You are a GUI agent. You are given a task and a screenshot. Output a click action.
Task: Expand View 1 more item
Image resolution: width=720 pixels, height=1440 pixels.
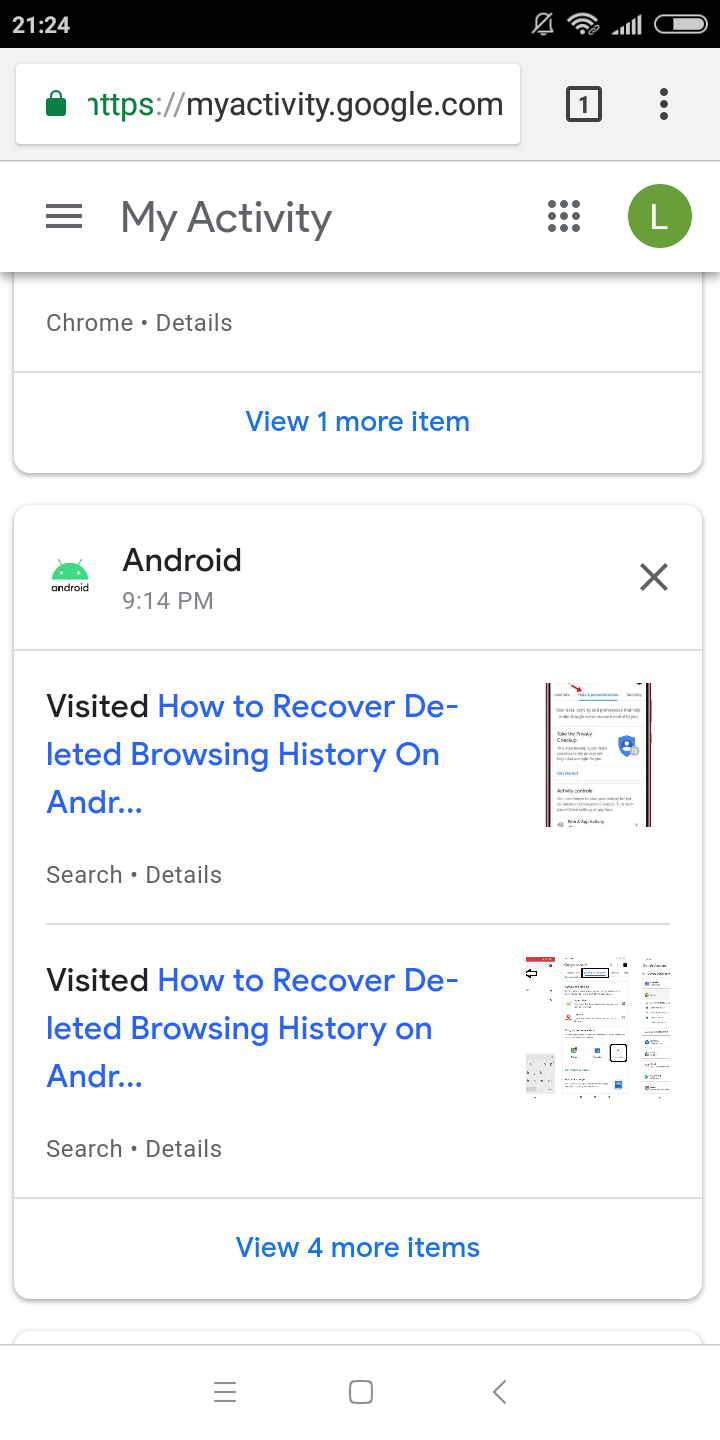(x=357, y=421)
